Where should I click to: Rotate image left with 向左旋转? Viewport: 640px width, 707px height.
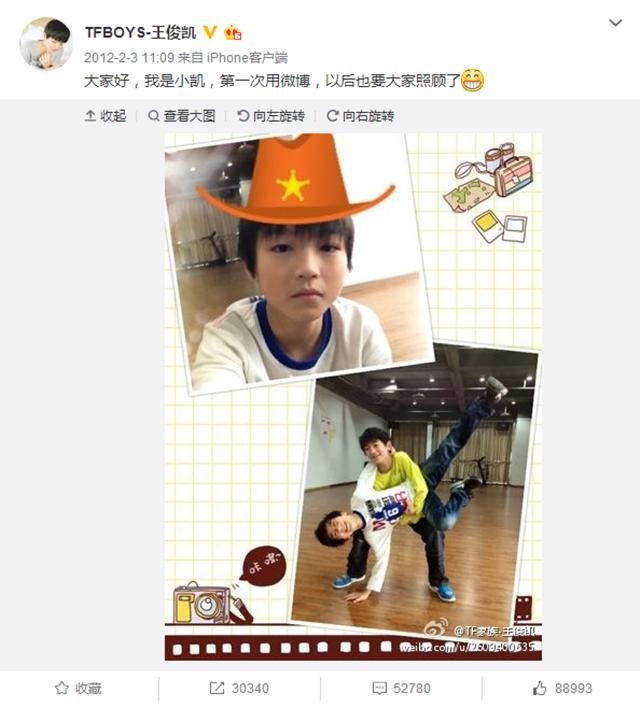click(270, 116)
